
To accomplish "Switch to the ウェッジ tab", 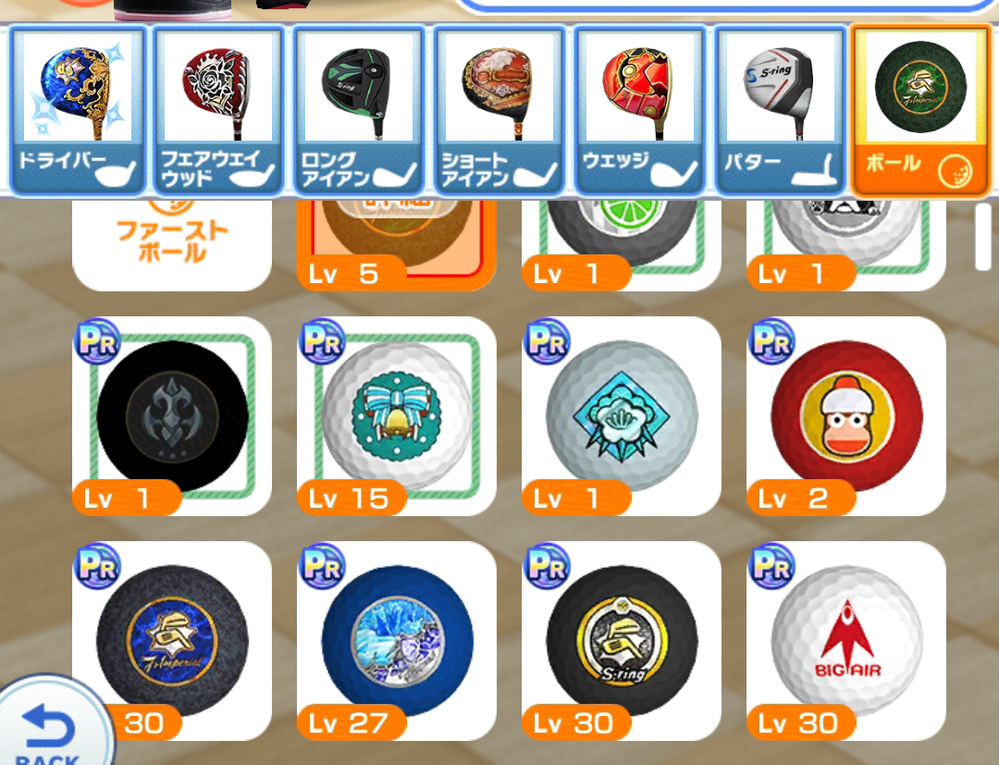I will (x=642, y=110).
